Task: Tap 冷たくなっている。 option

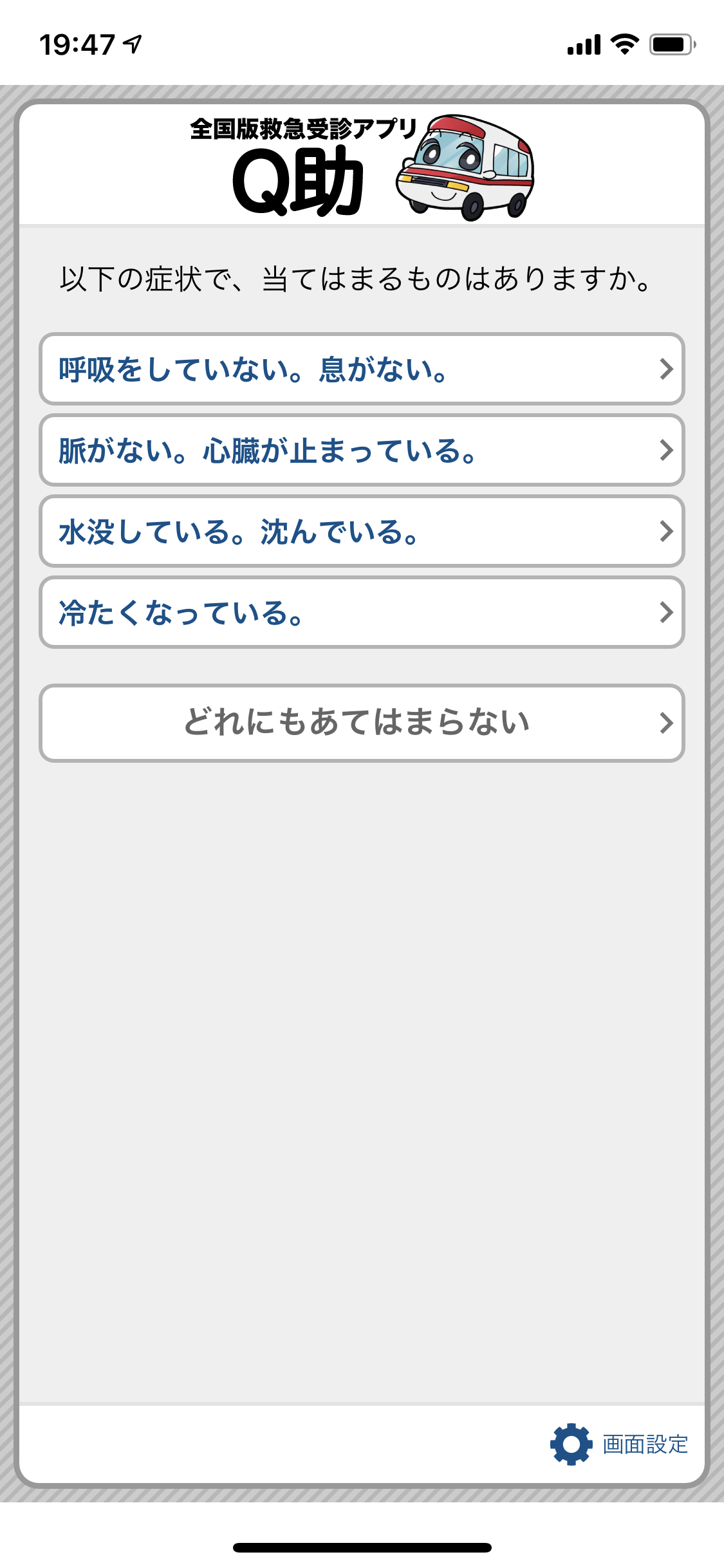Action: [361, 612]
